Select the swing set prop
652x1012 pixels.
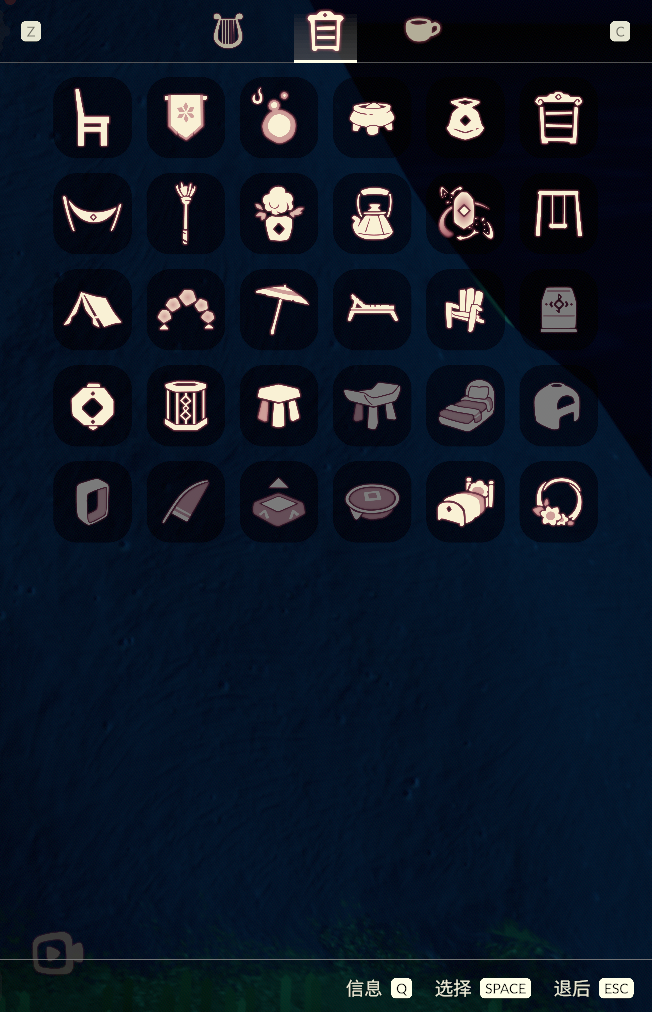coord(558,213)
